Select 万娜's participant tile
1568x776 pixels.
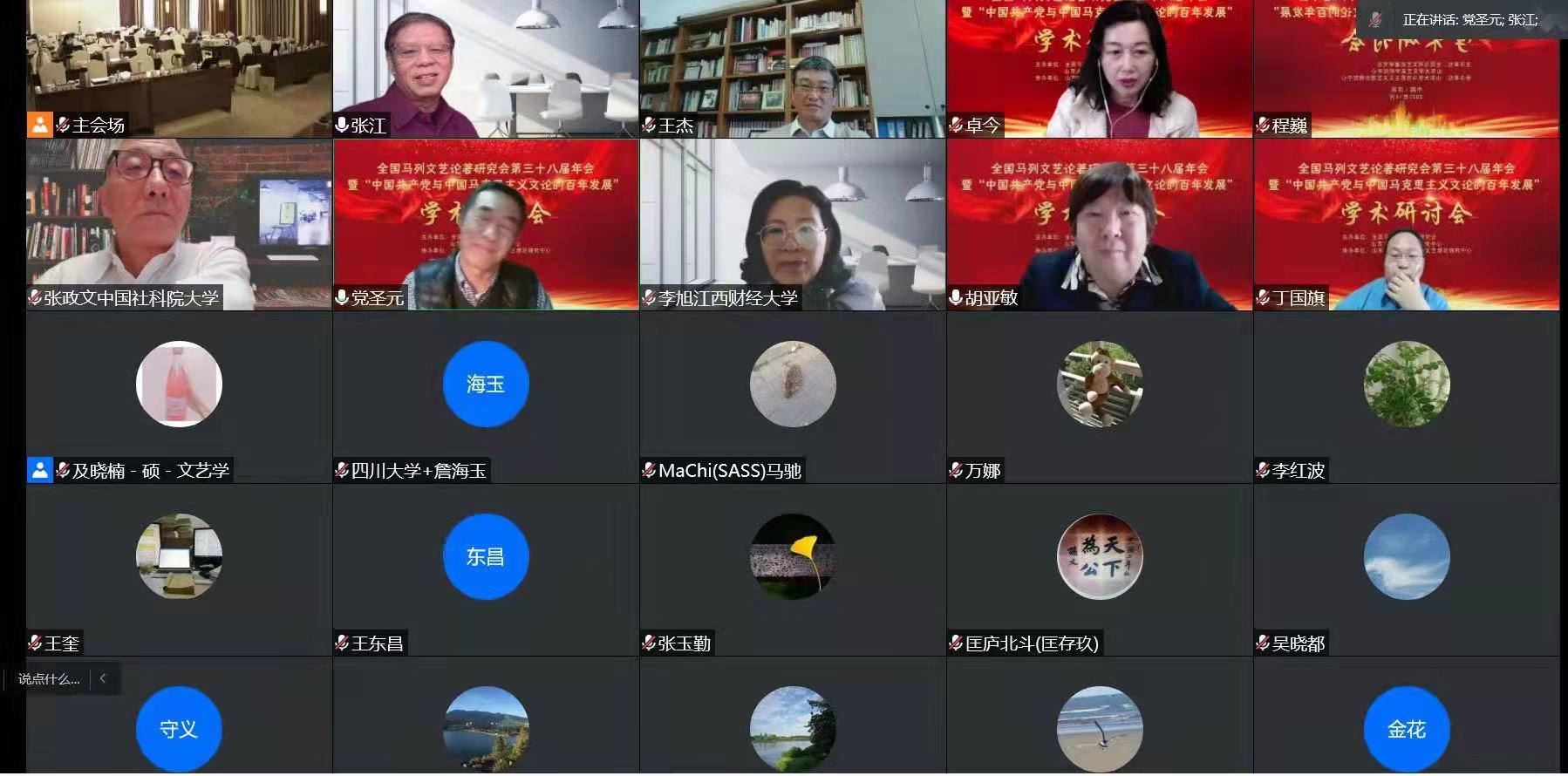click(1100, 397)
